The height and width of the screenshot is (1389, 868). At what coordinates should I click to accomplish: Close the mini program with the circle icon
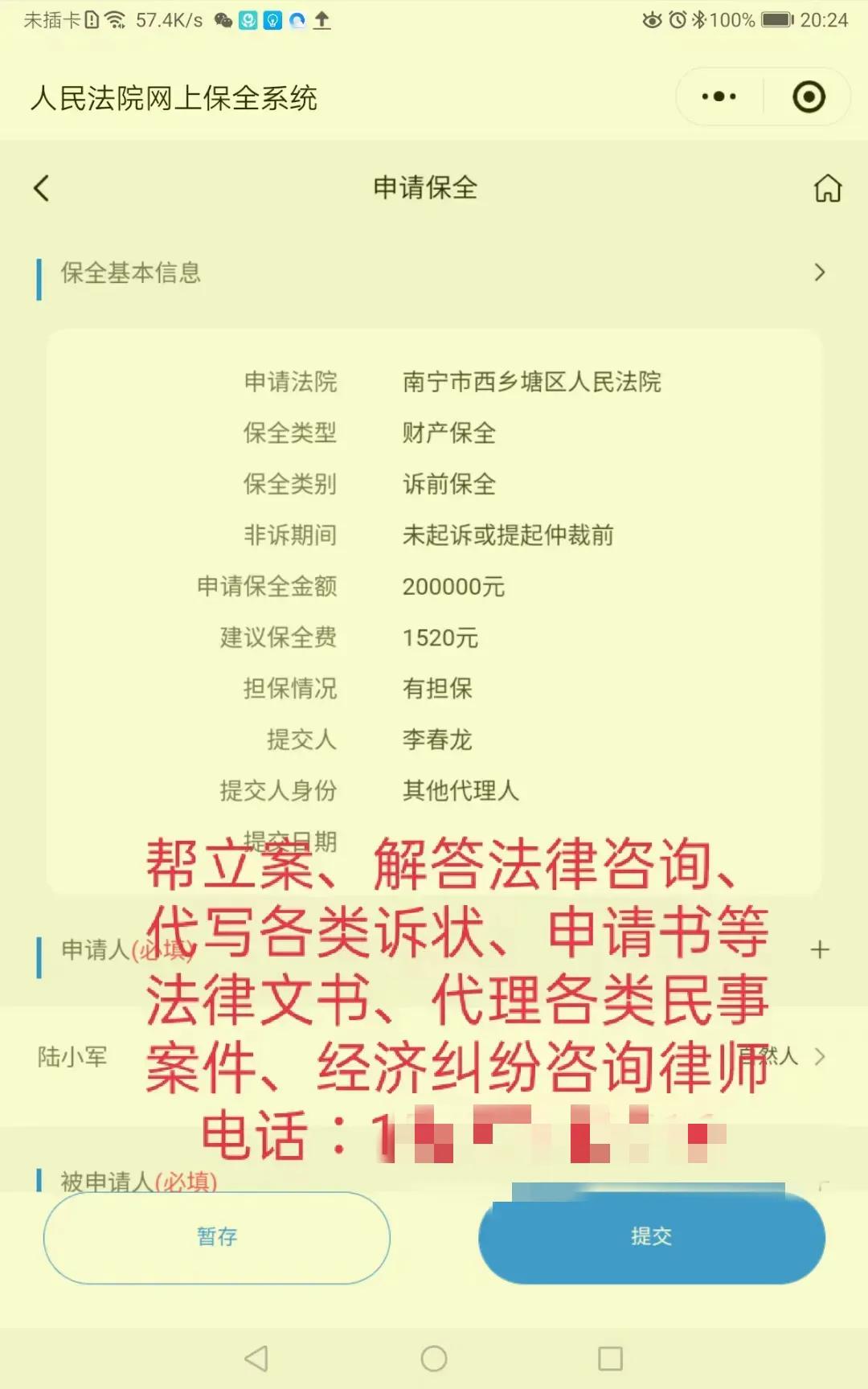point(808,96)
